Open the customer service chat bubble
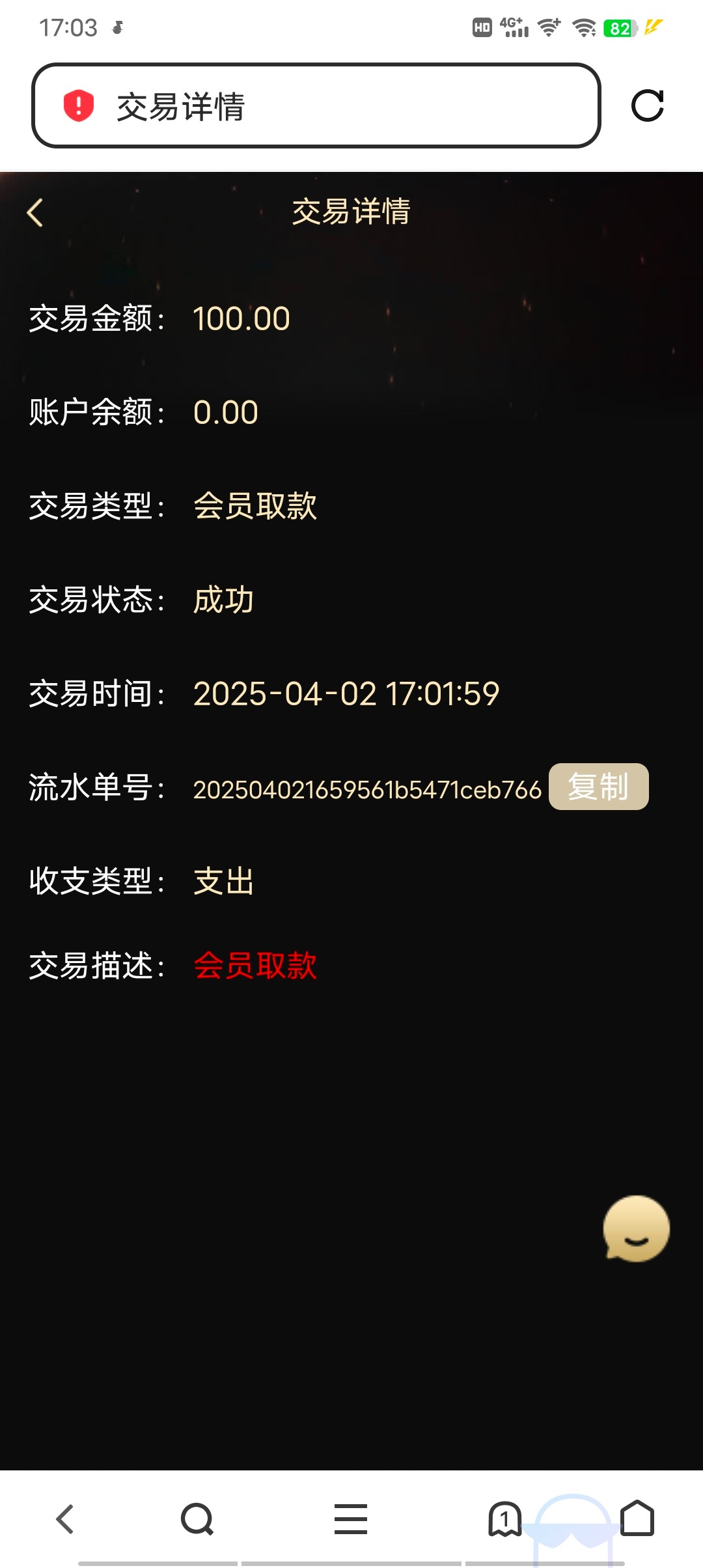This screenshot has height=1568, width=703. (636, 1228)
